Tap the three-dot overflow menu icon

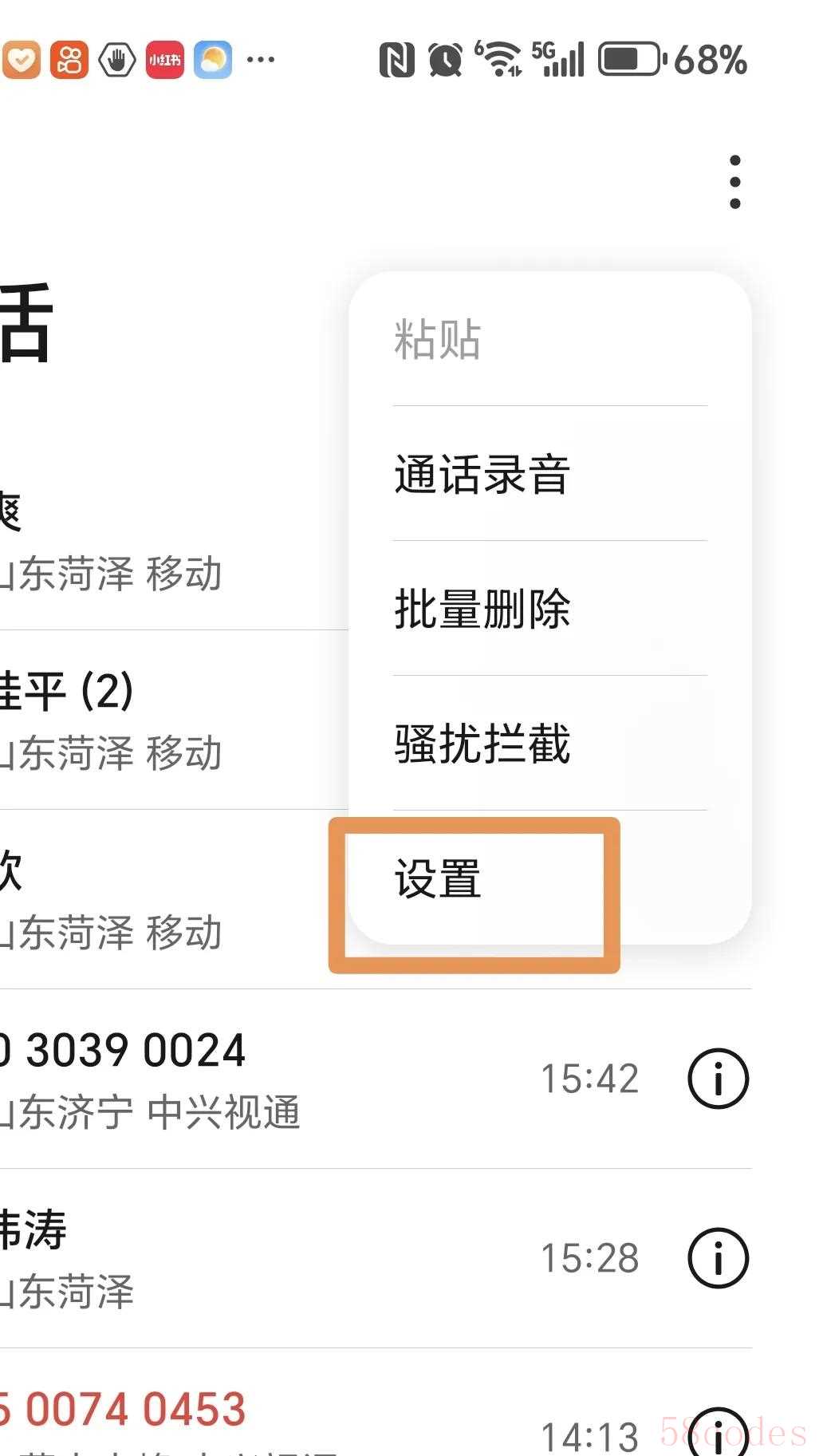(x=734, y=182)
